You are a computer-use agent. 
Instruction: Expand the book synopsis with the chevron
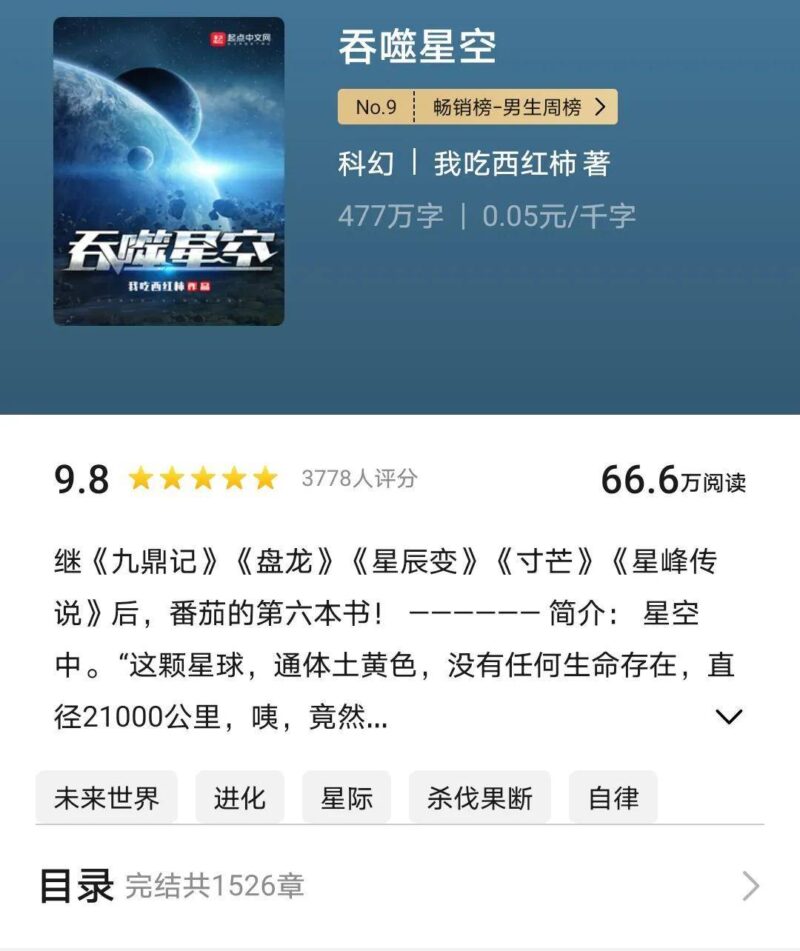pyautogui.click(x=729, y=716)
